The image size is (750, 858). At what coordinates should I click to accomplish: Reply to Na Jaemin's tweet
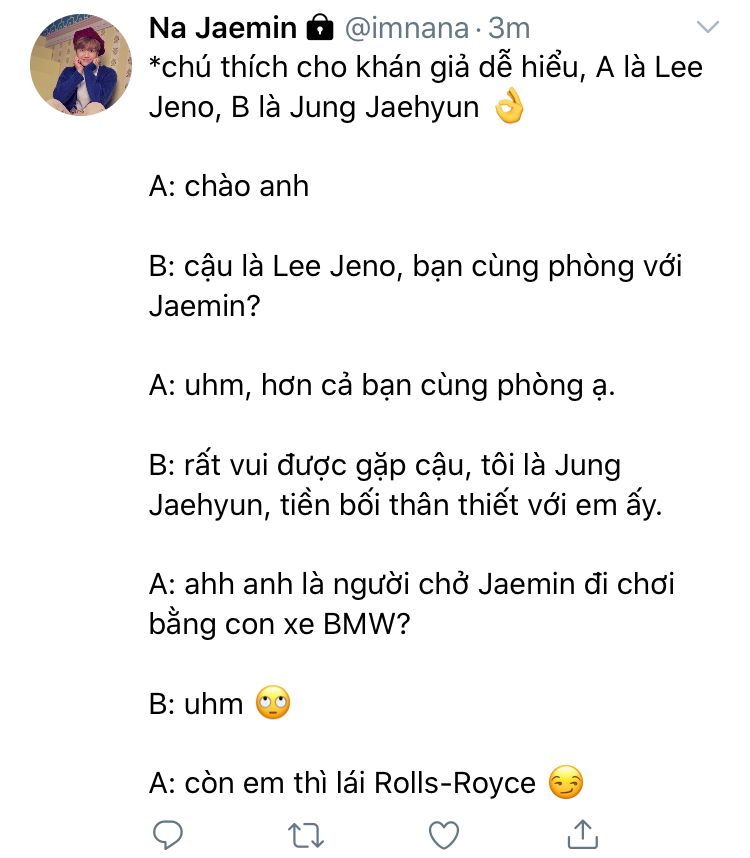click(x=167, y=833)
